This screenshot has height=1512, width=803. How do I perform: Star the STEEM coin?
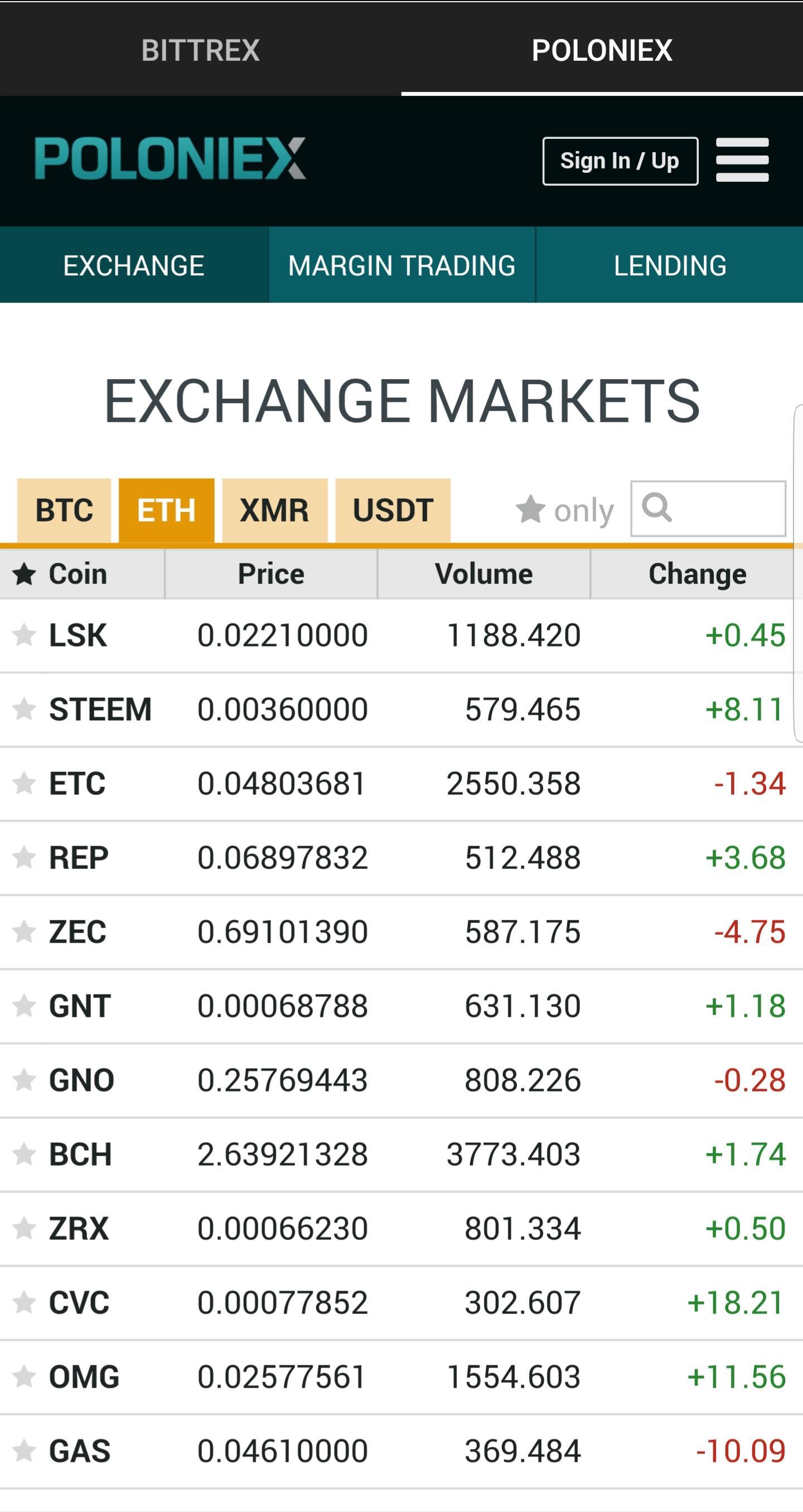[24, 708]
